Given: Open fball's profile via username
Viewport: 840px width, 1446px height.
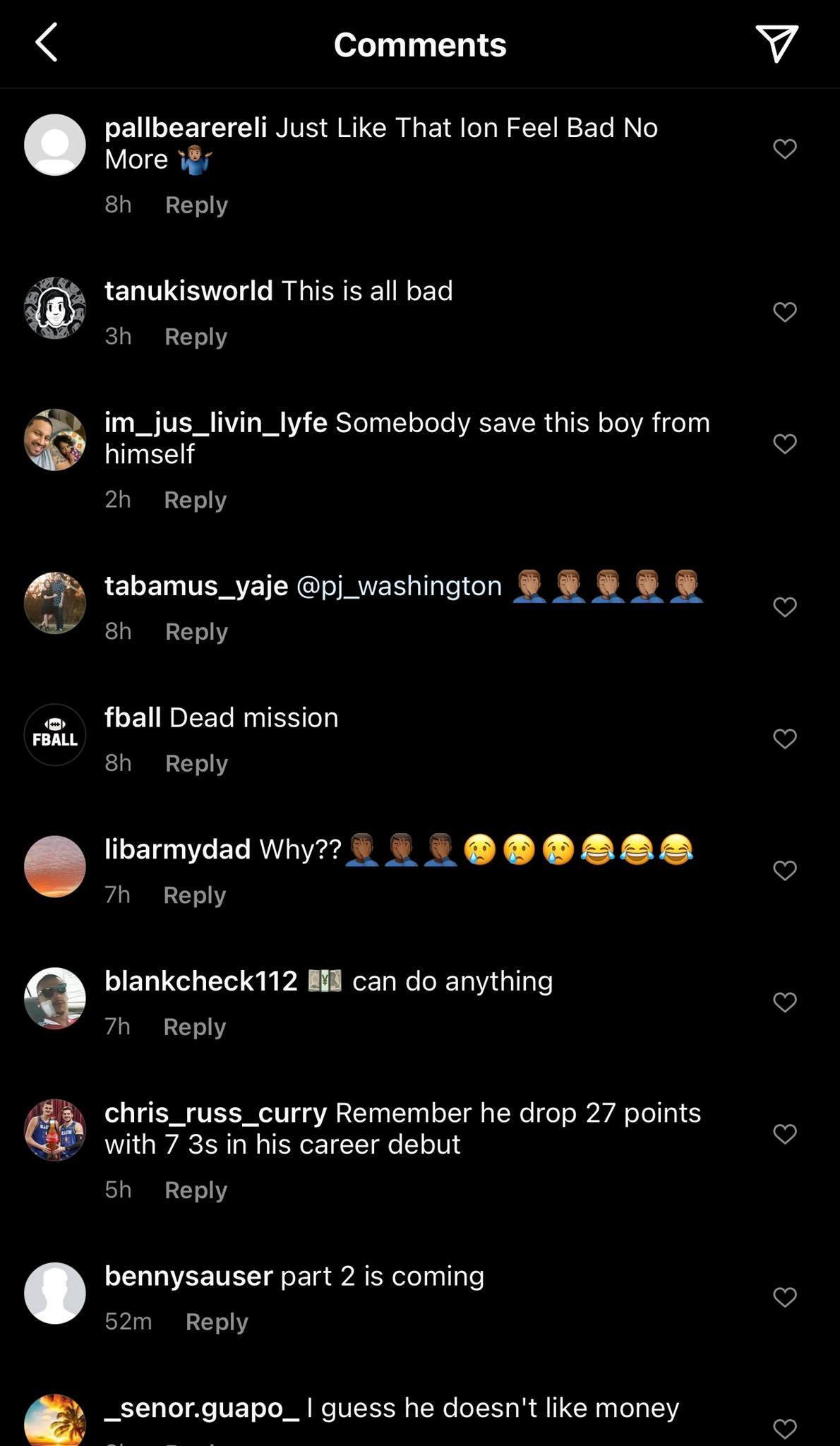Looking at the screenshot, I should (133, 717).
